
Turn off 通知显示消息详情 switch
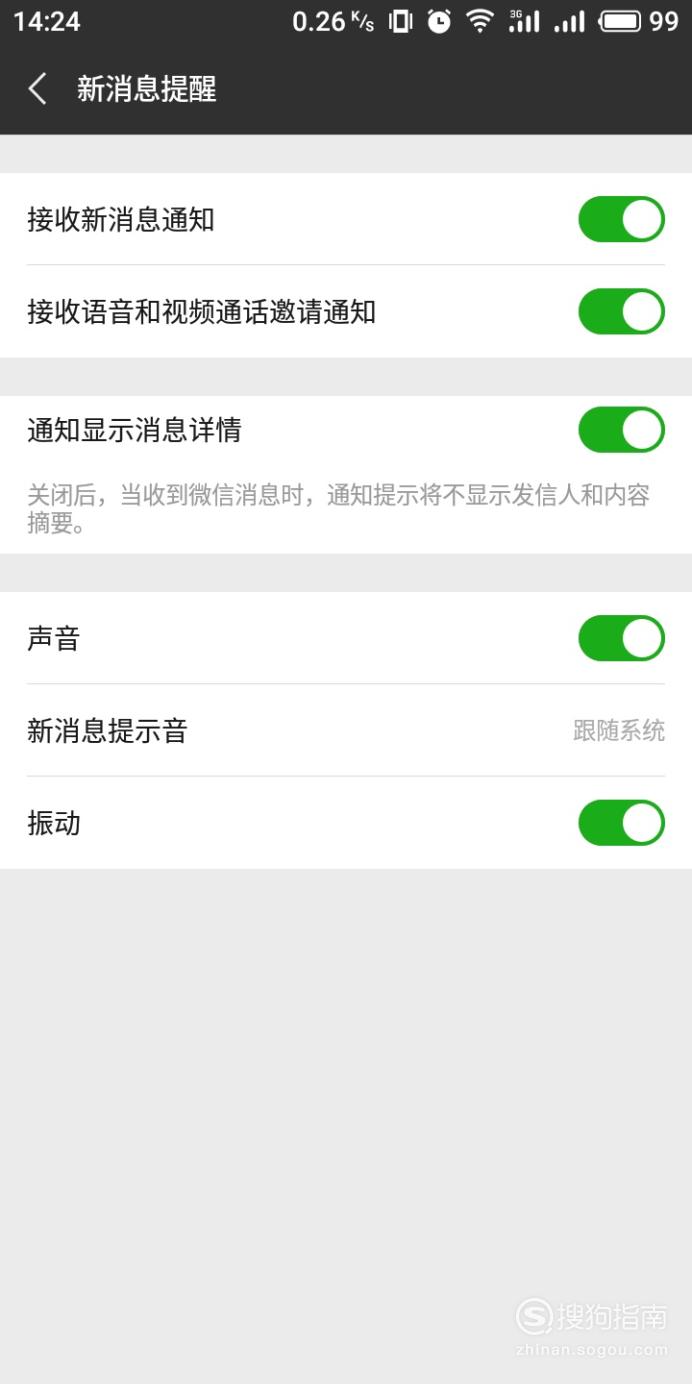pyautogui.click(x=621, y=430)
